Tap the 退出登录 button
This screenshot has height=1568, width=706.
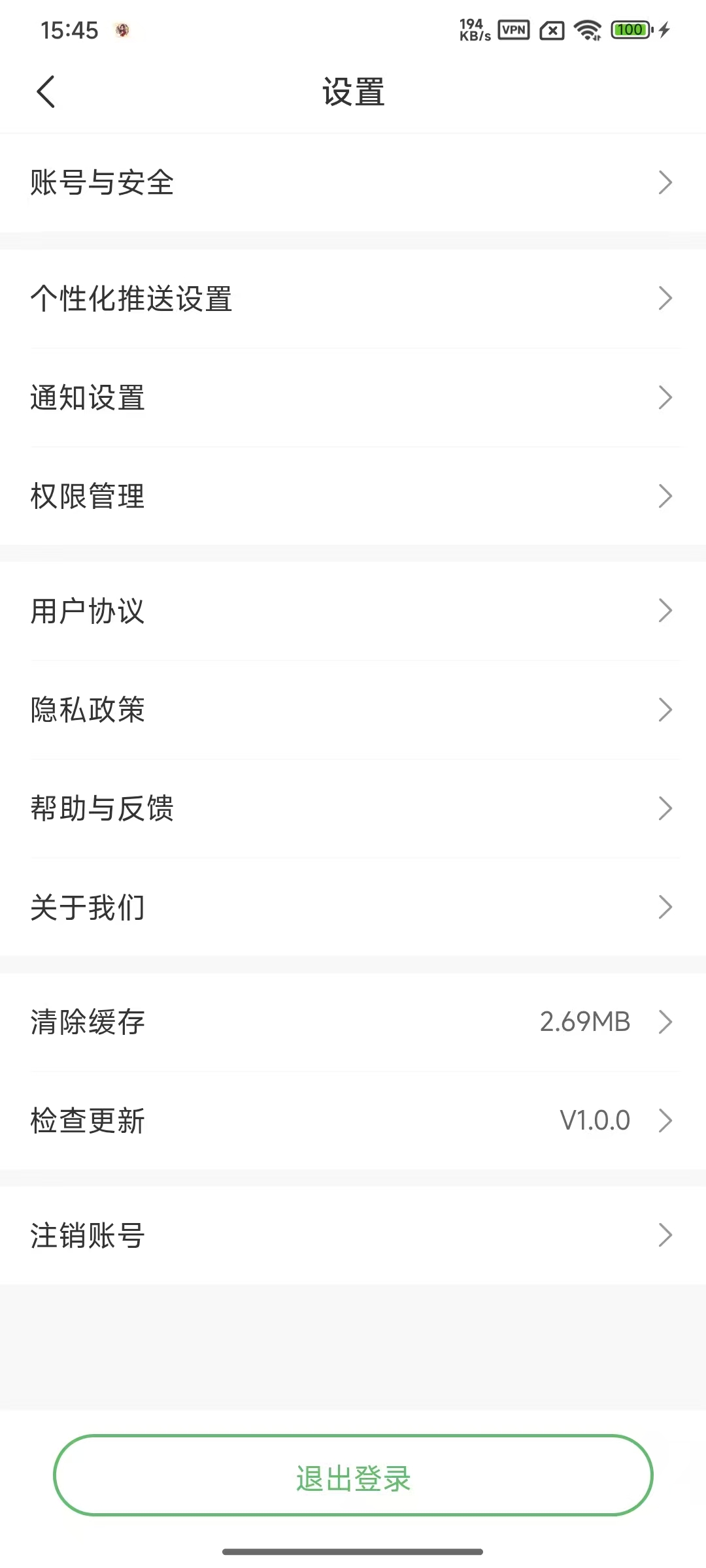point(353,1475)
